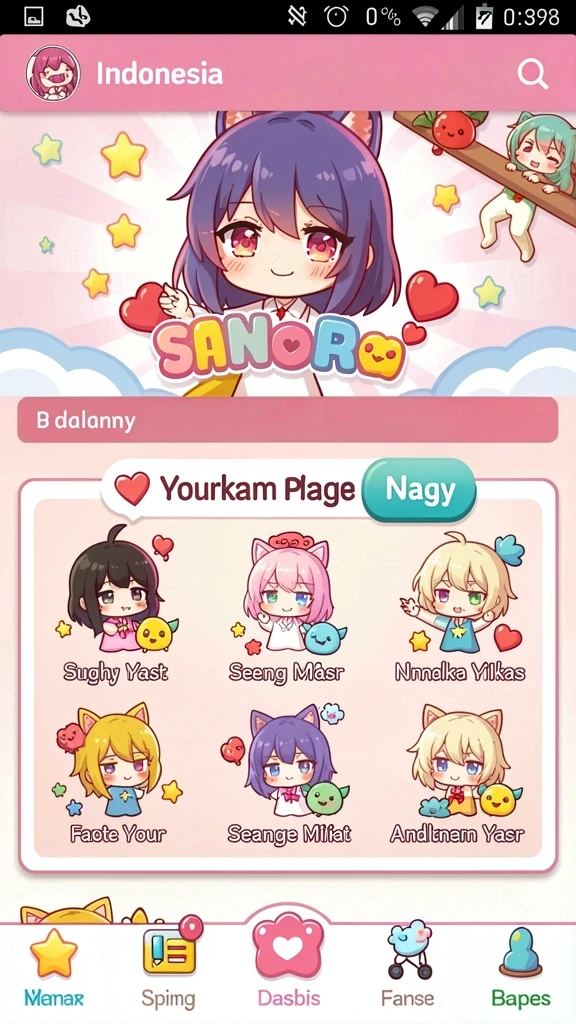Open the Dasbis tab
The width and height of the screenshot is (576, 1024).
(288, 963)
